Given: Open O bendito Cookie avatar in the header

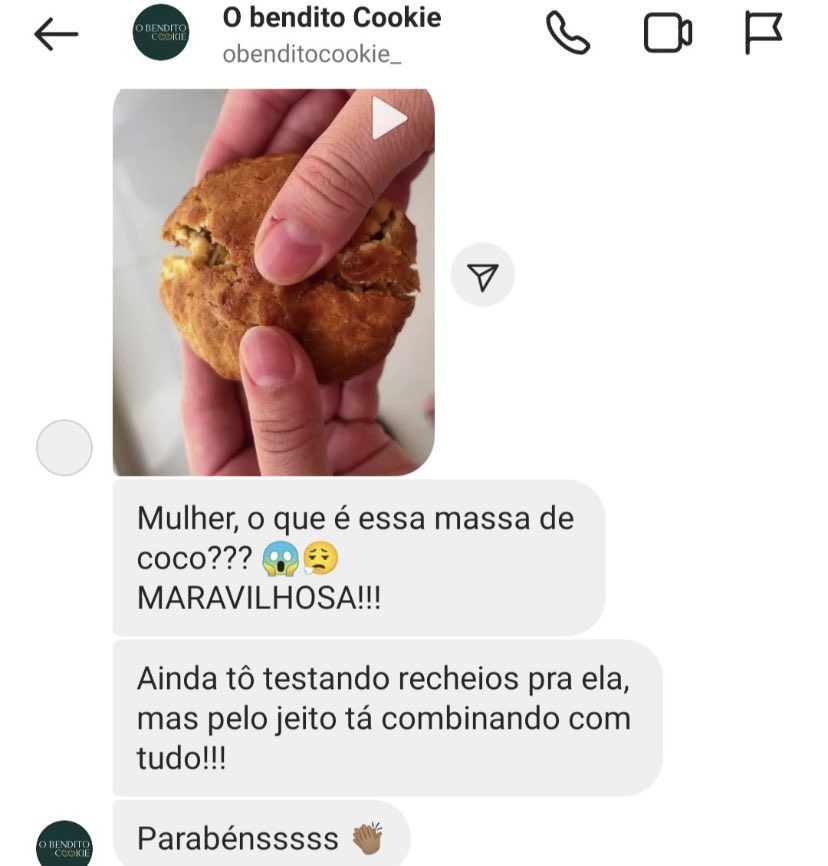Looking at the screenshot, I should [x=161, y=34].
